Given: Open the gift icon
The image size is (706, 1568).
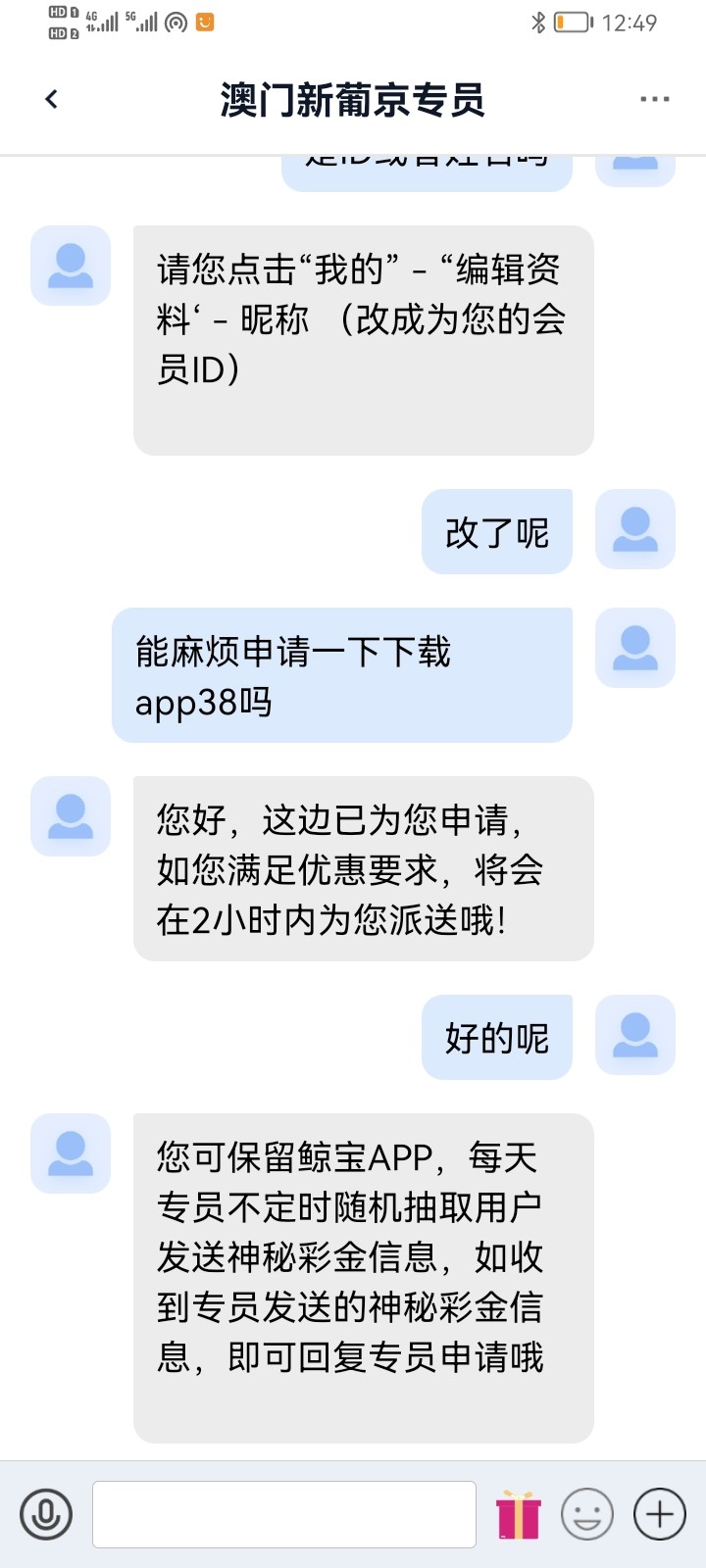Looking at the screenshot, I should tap(519, 1515).
